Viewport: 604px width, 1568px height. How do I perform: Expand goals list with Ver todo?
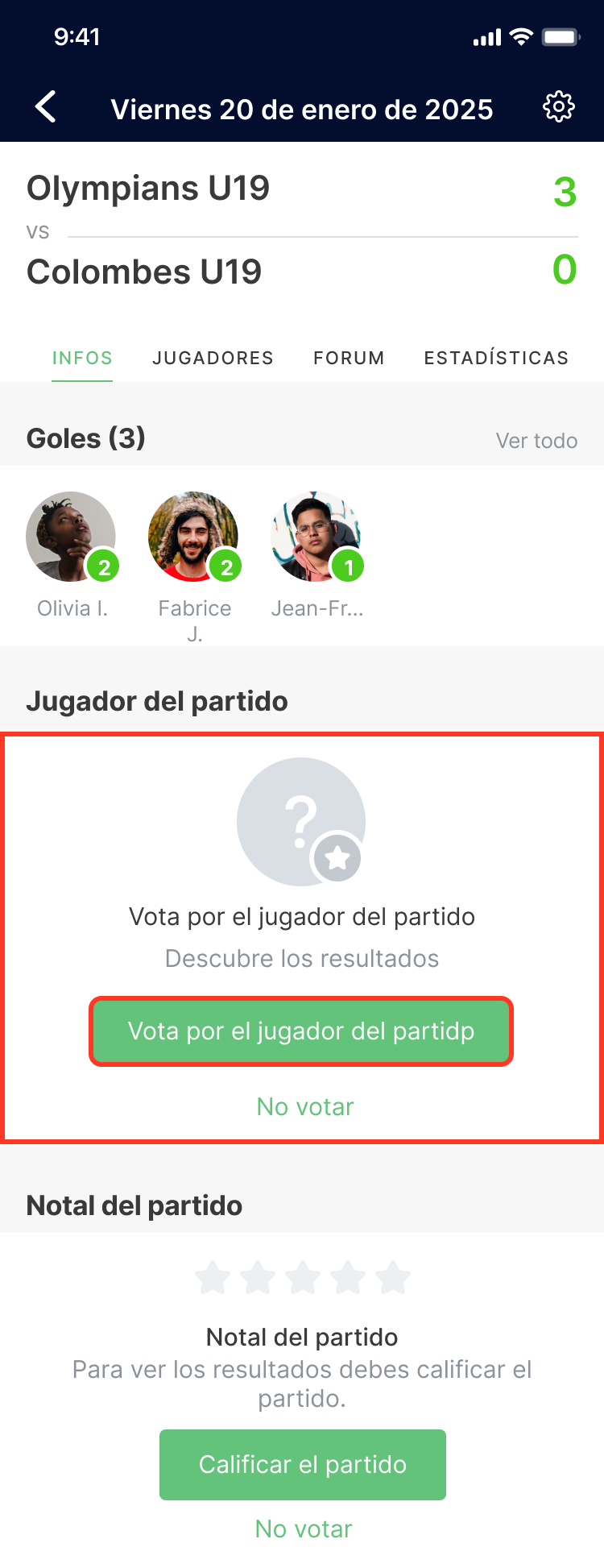537,441
